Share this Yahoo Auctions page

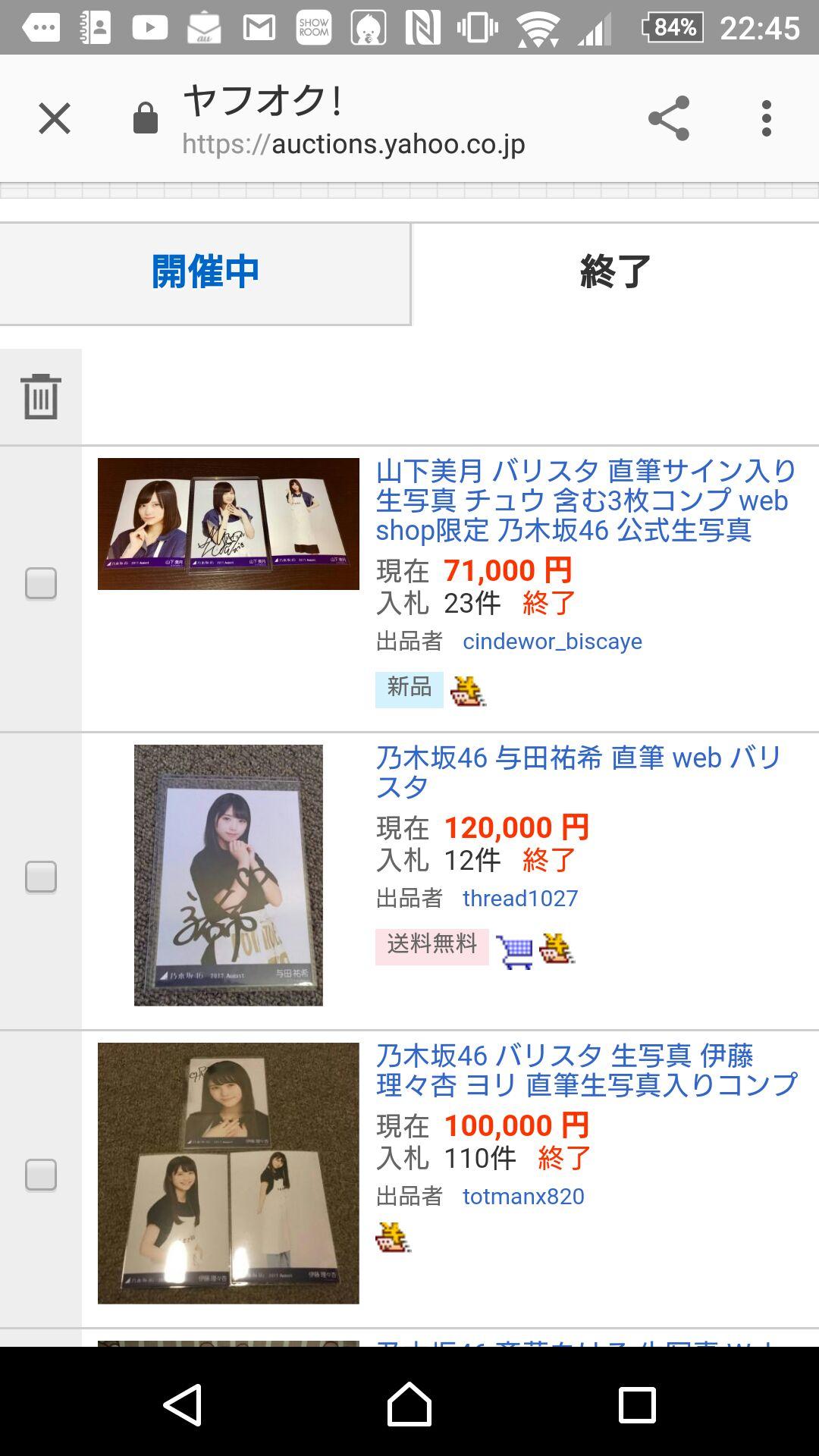click(669, 118)
